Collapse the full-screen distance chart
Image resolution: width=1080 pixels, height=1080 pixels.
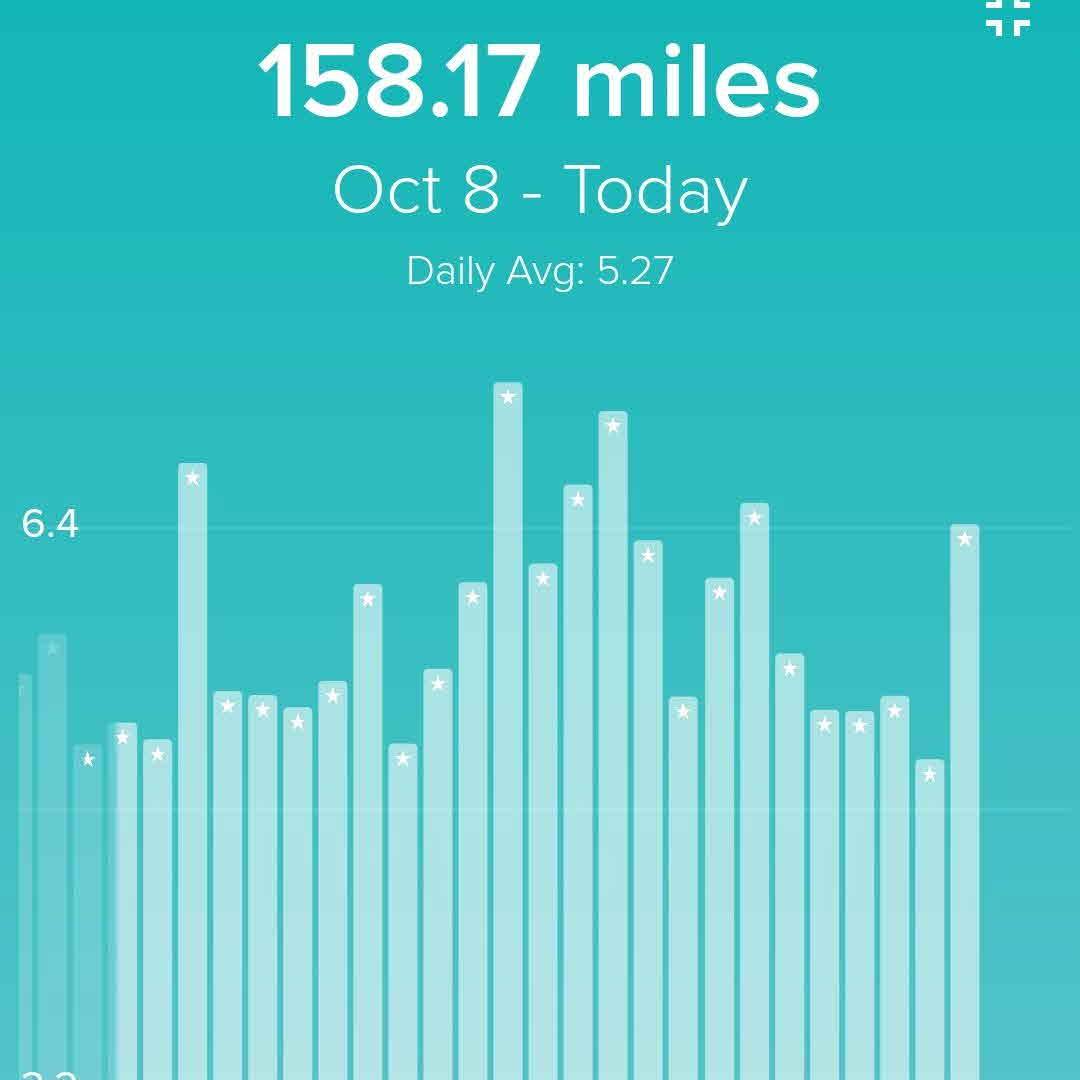[x=1007, y=15]
